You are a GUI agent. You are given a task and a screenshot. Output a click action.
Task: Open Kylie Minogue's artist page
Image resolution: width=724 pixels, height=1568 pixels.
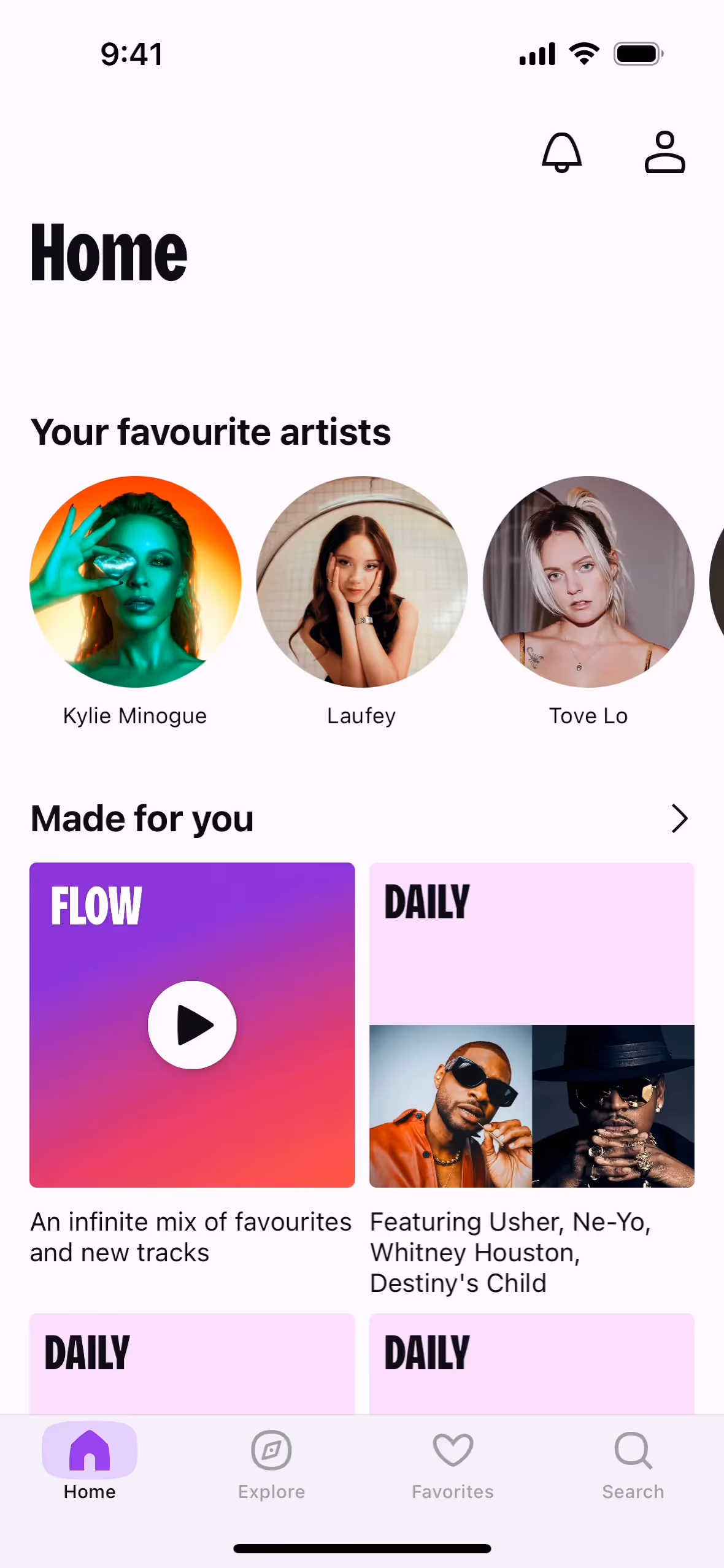coord(136,582)
